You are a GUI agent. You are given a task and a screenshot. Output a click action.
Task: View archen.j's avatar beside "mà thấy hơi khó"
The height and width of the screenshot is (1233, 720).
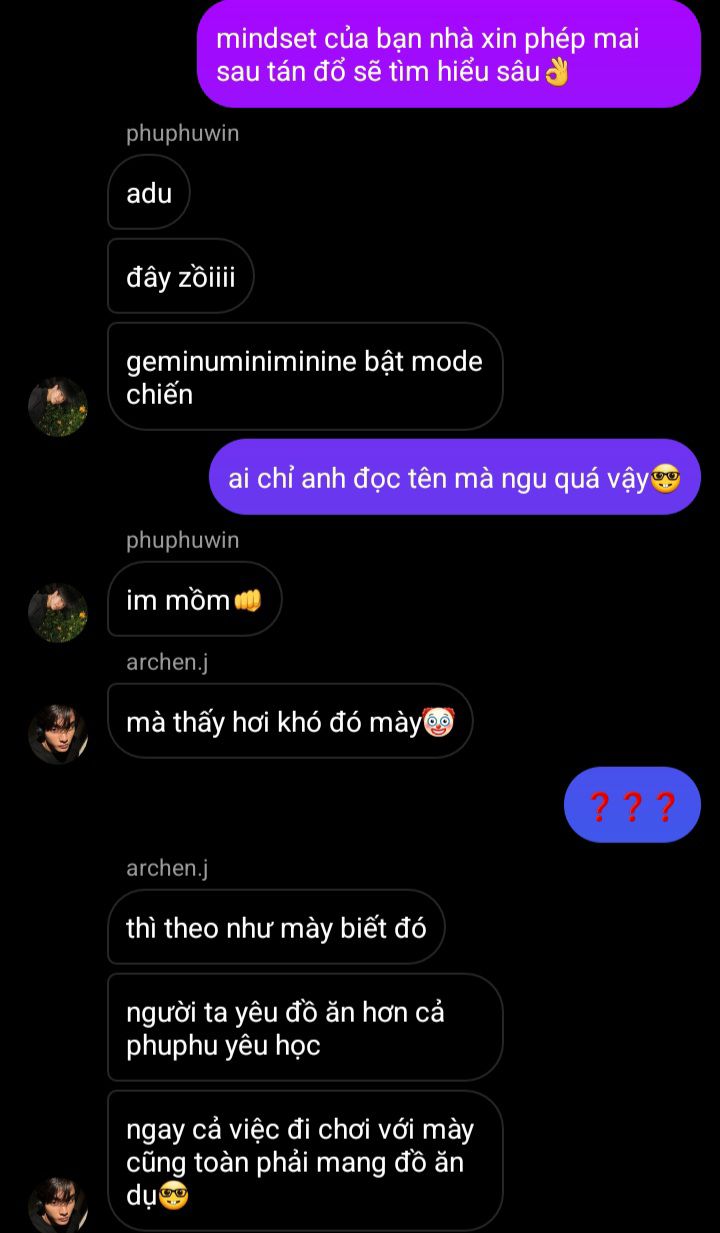coord(58,734)
